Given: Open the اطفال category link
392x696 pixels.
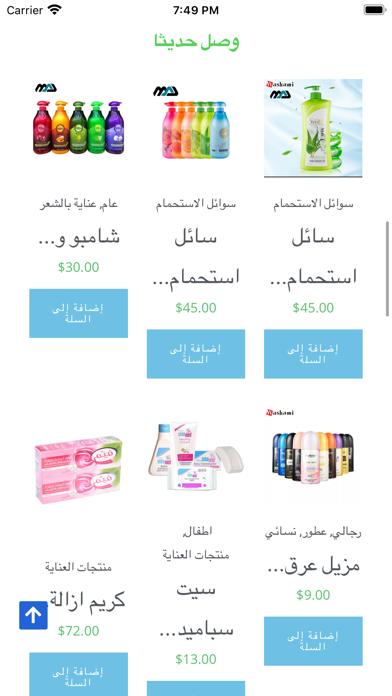Looking at the screenshot, I should coord(198,531).
